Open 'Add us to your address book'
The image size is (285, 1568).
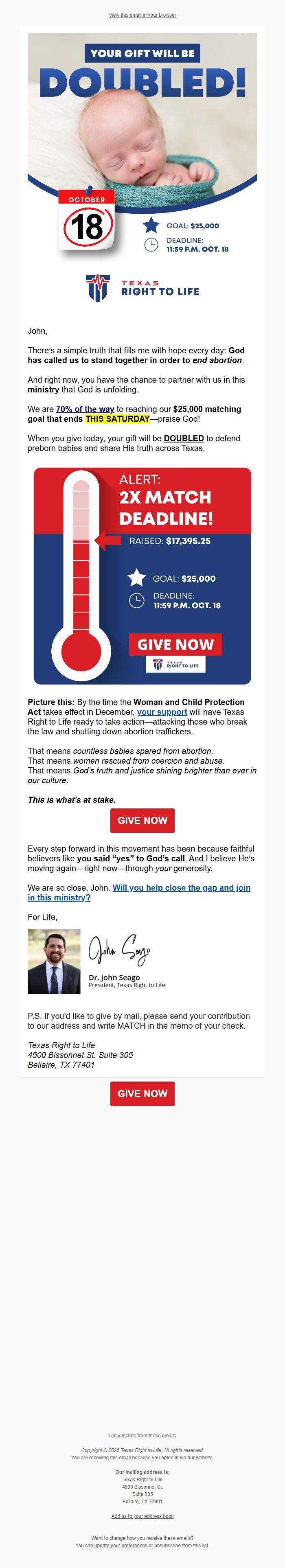(142, 1516)
